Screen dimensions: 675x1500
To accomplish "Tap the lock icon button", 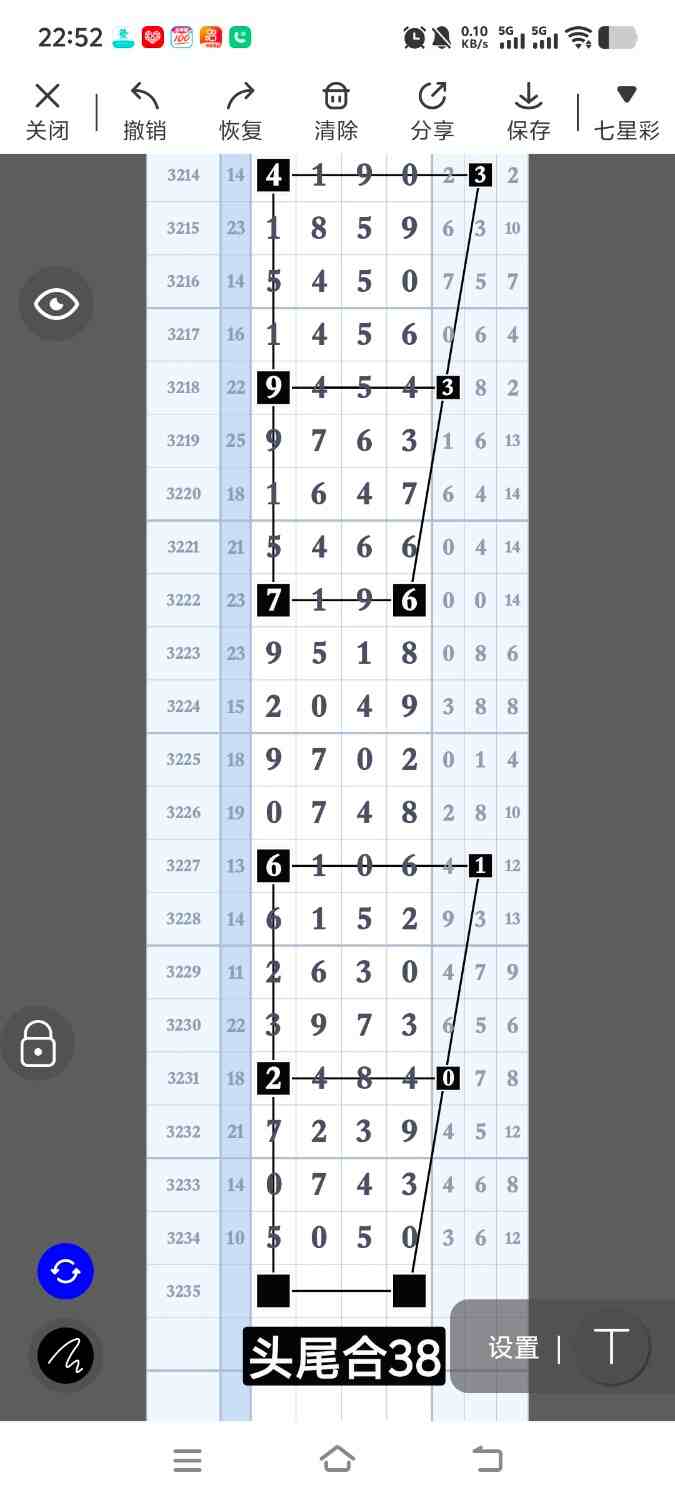I will [38, 1043].
